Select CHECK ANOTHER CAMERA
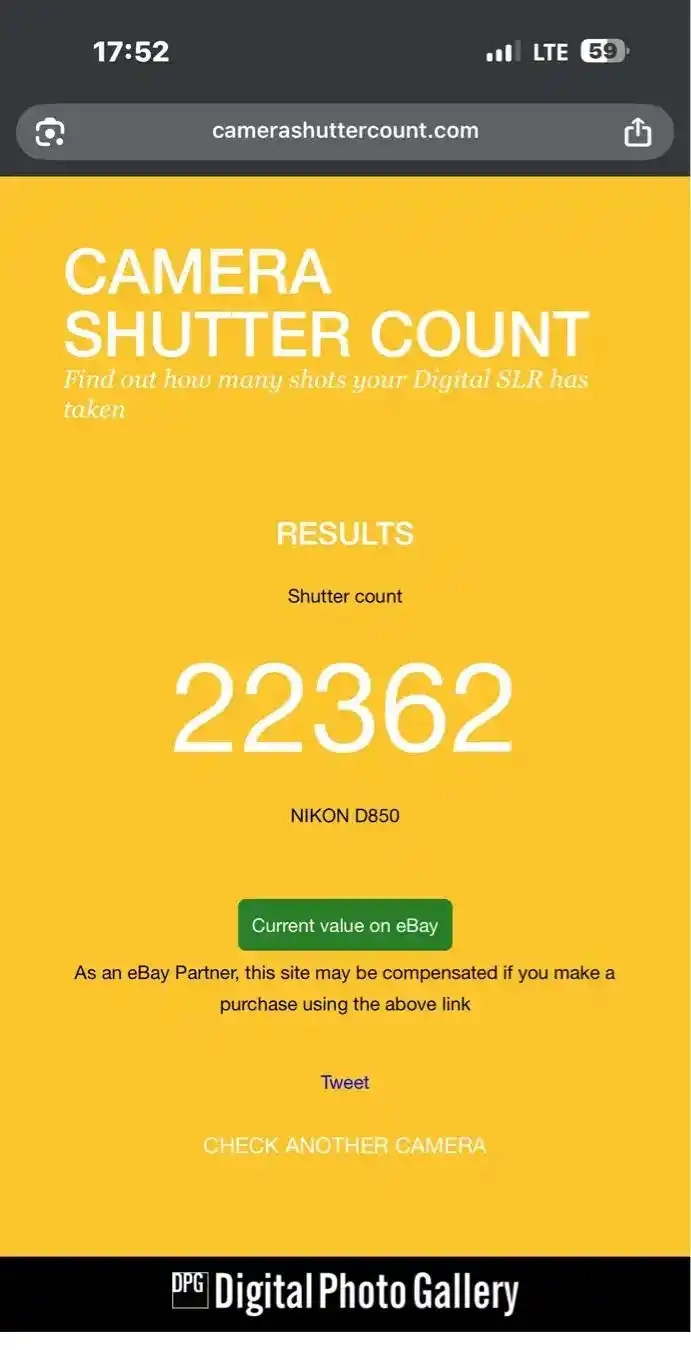 coord(345,1145)
